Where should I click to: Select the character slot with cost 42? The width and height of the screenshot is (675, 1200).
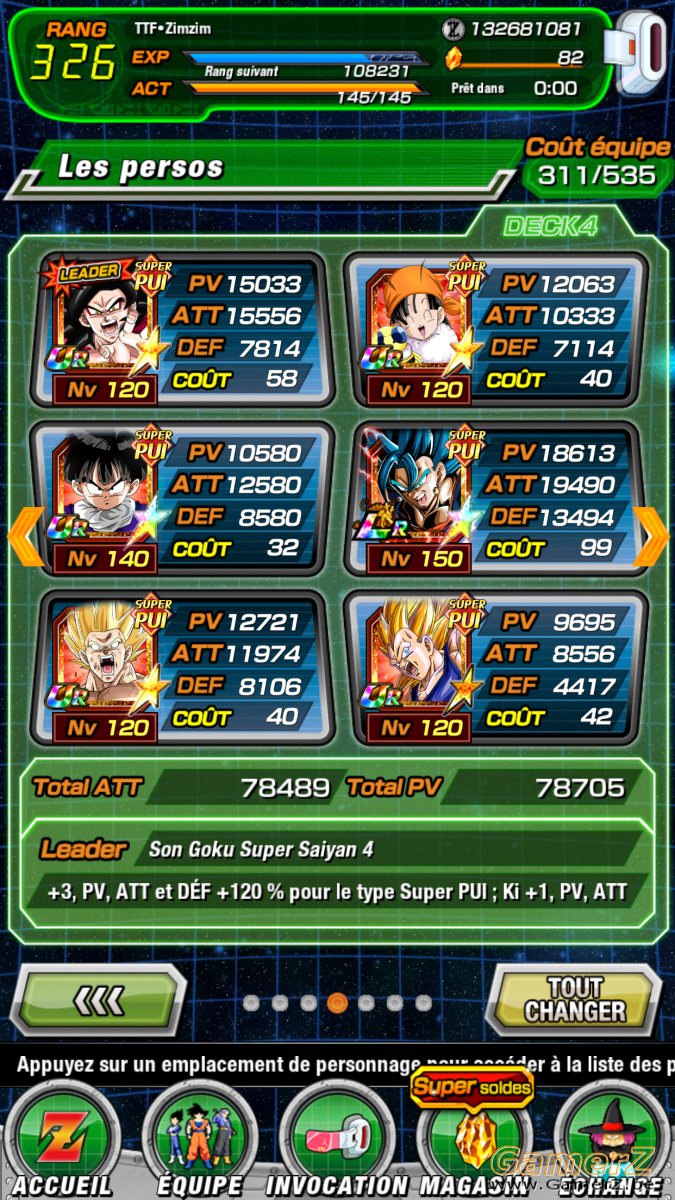[x=496, y=668]
